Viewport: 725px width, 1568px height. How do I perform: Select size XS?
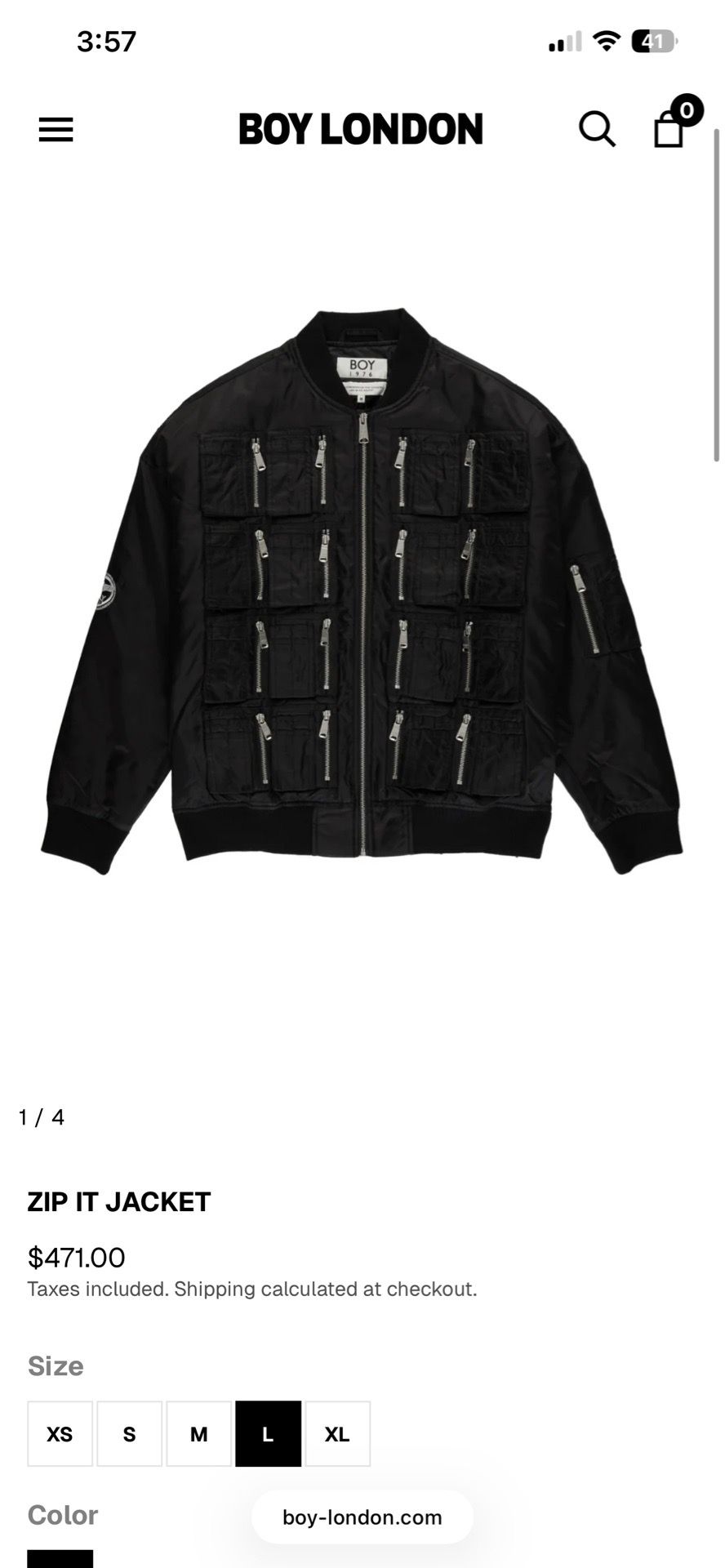(x=60, y=1434)
